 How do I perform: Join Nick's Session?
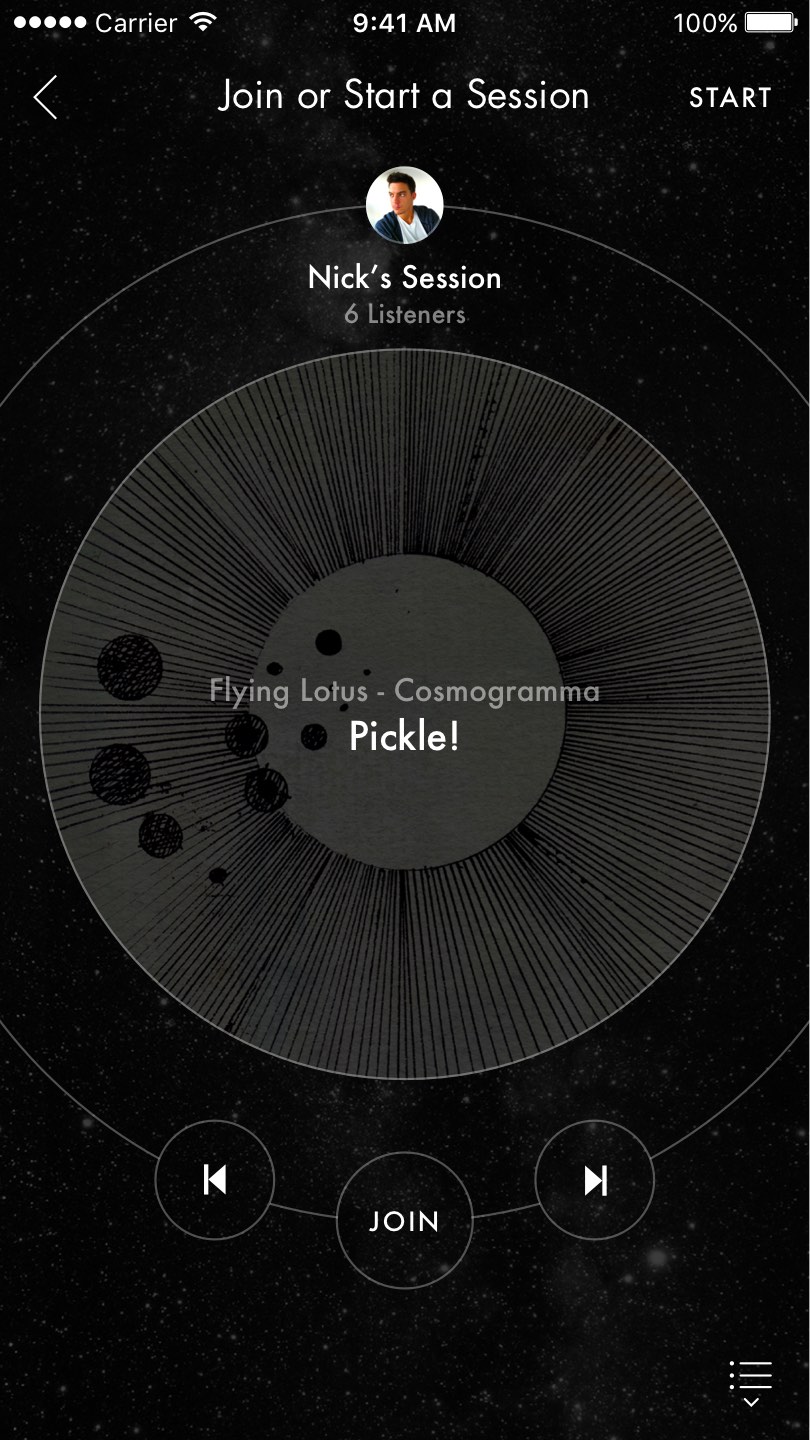point(404,1221)
